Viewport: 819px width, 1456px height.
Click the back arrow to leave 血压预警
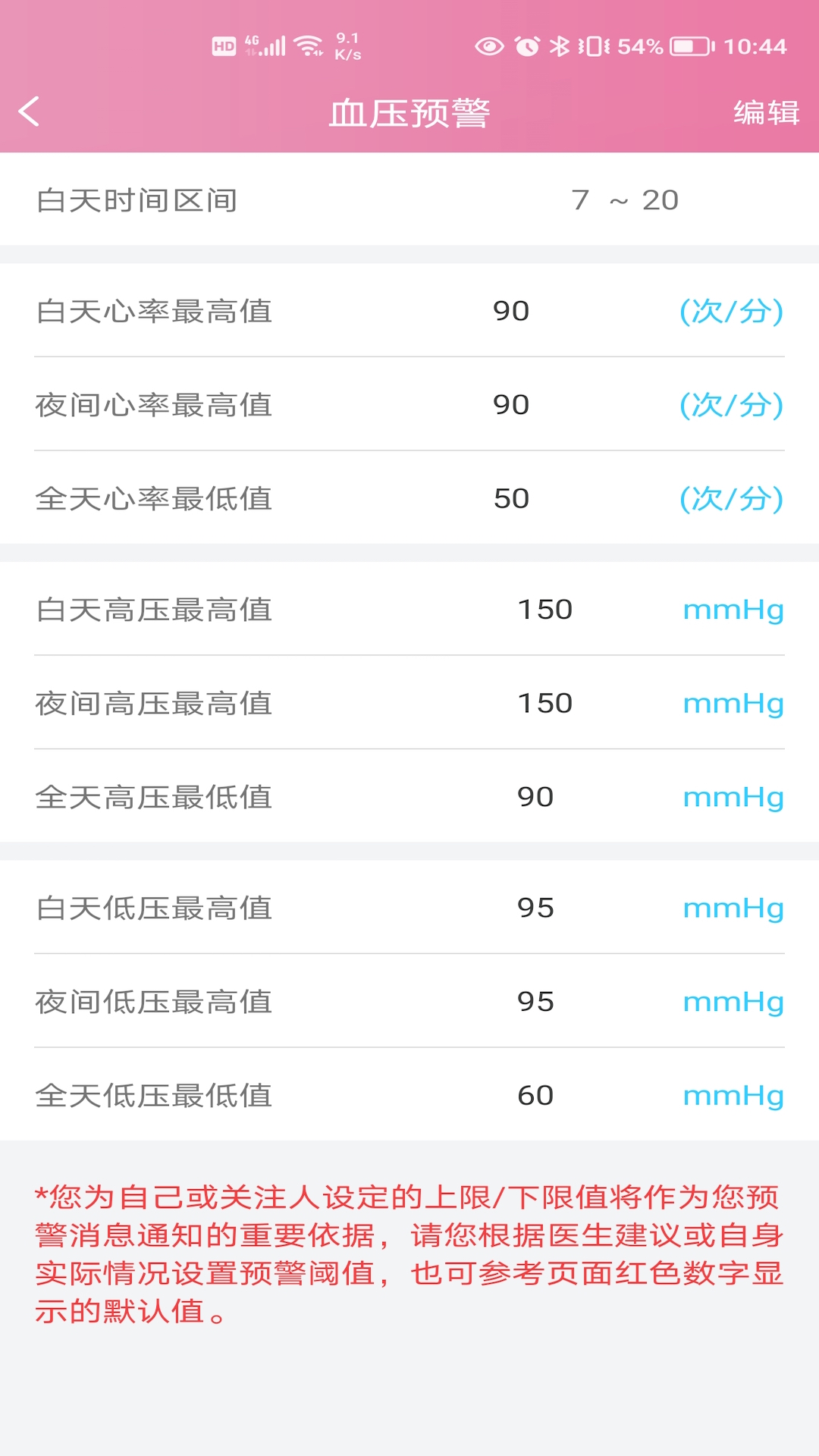pos(29,111)
